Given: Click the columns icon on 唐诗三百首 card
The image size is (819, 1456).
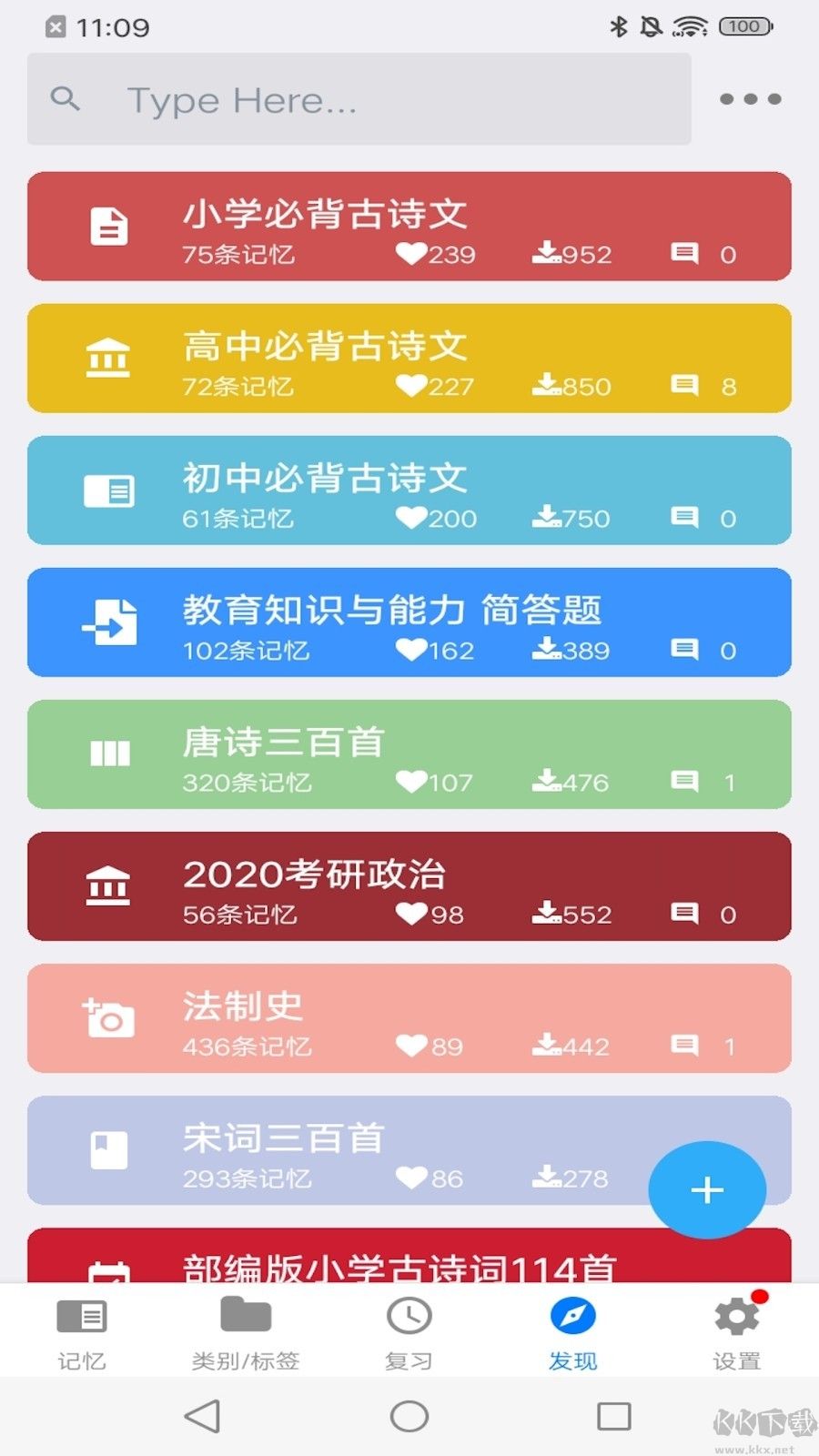Looking at the screenshot, I should tap(109, 754).
